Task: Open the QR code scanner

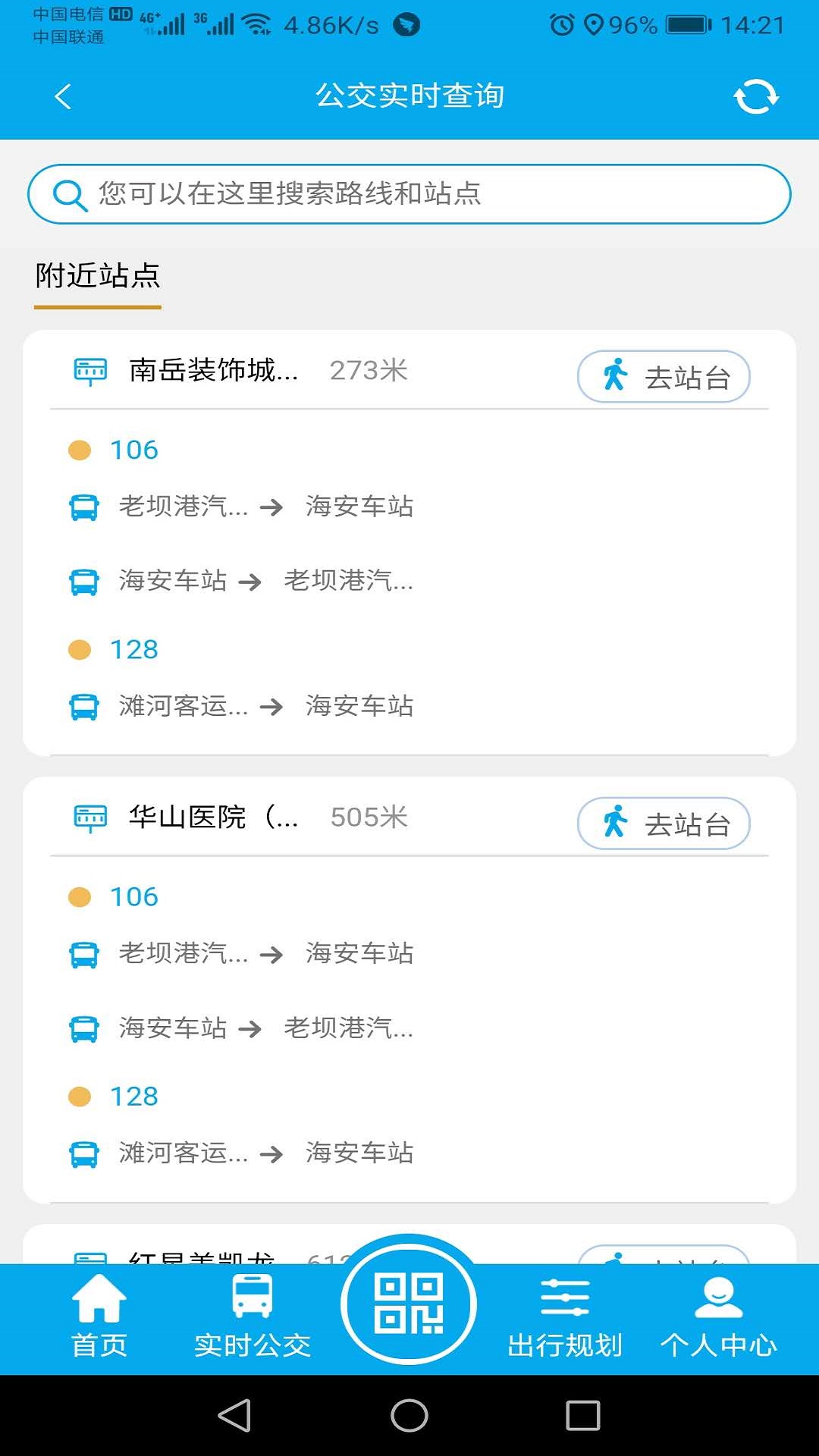Action: [x=409, y=1307]
